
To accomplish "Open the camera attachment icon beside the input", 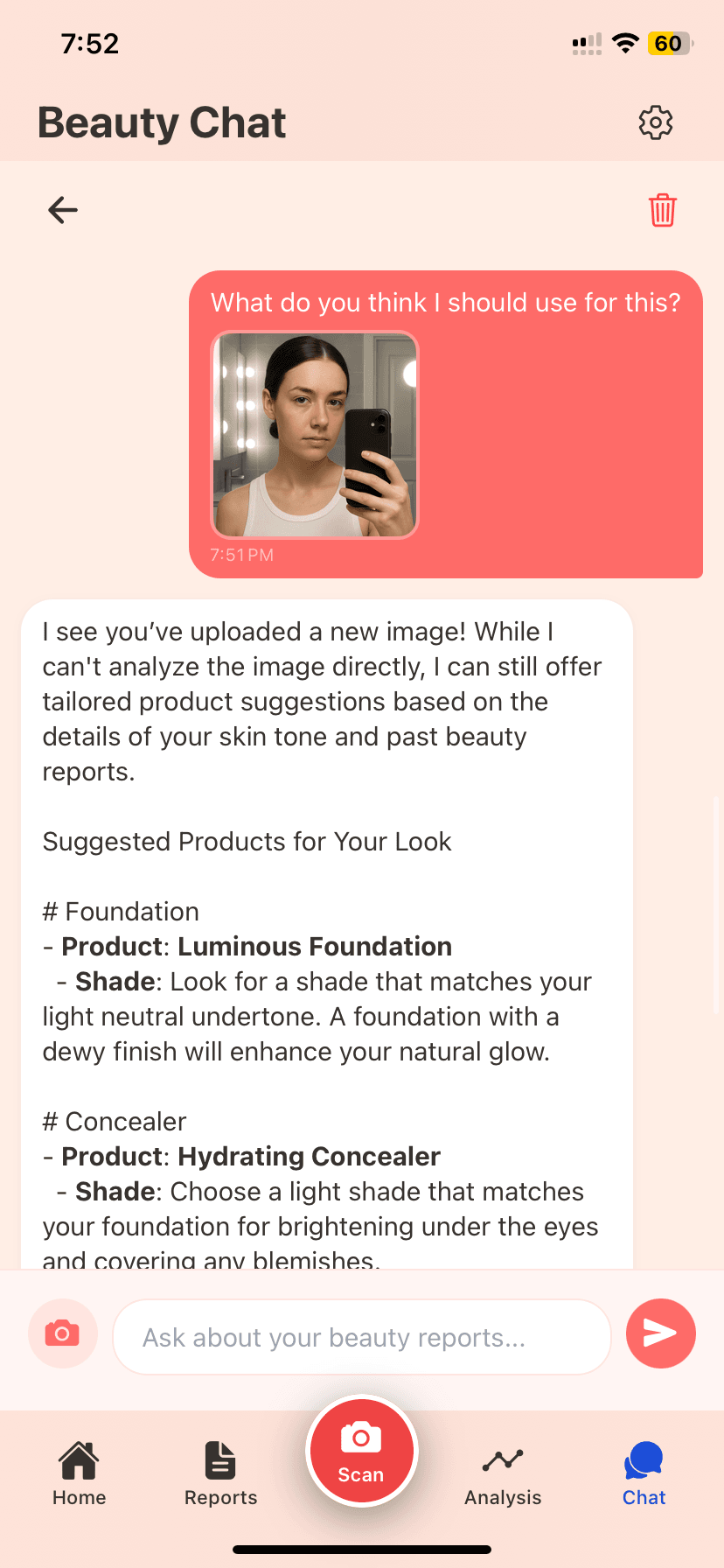I will [62, 1333].
